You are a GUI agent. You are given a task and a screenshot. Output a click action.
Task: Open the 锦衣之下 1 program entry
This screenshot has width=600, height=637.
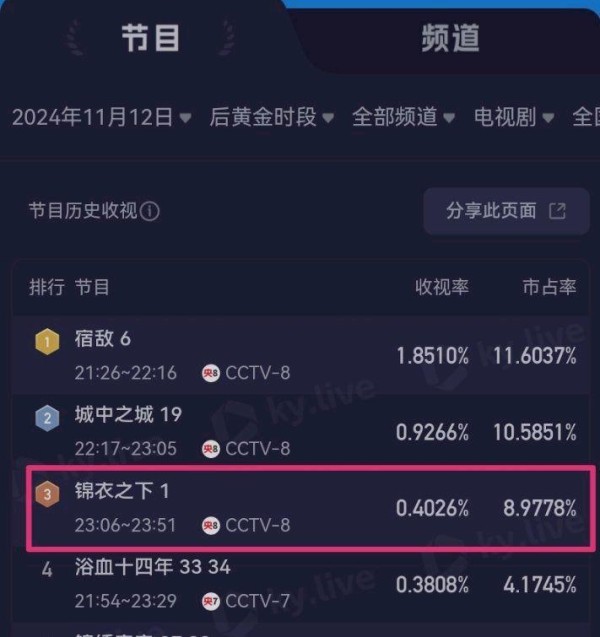[x=300, y=507]
